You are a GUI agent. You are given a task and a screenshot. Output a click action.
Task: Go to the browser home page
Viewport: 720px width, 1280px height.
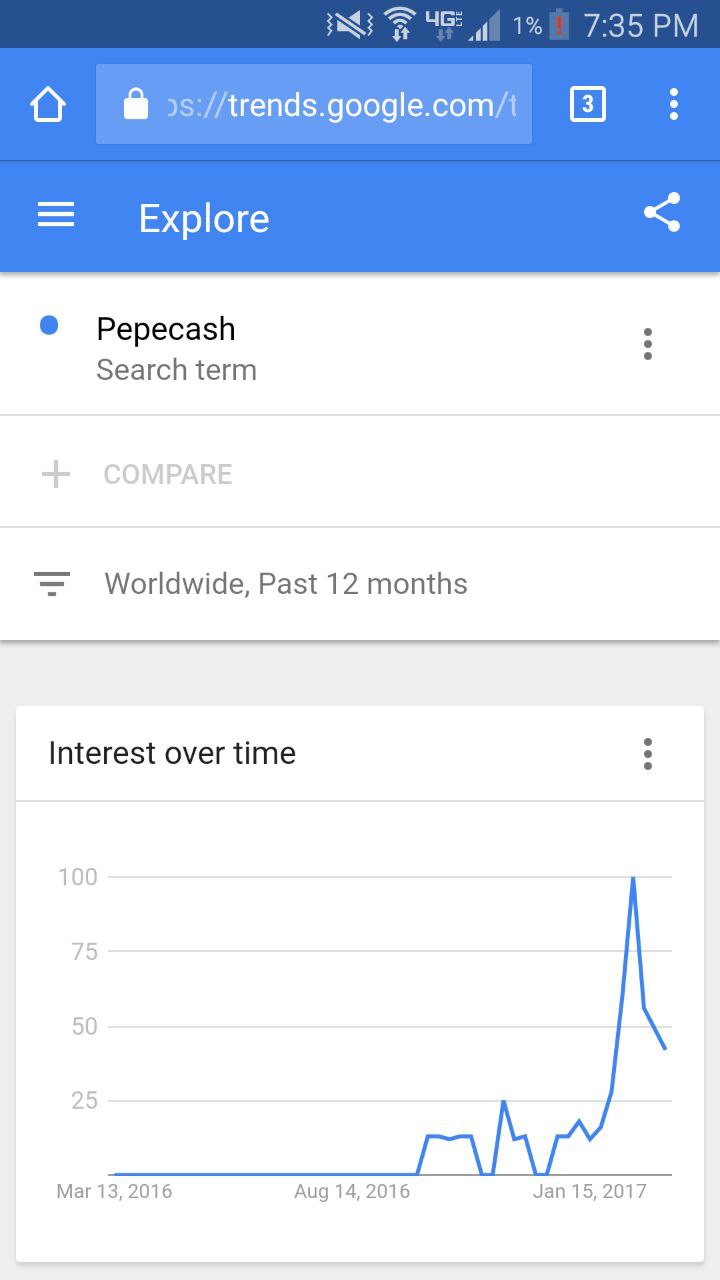click(48, 104)
